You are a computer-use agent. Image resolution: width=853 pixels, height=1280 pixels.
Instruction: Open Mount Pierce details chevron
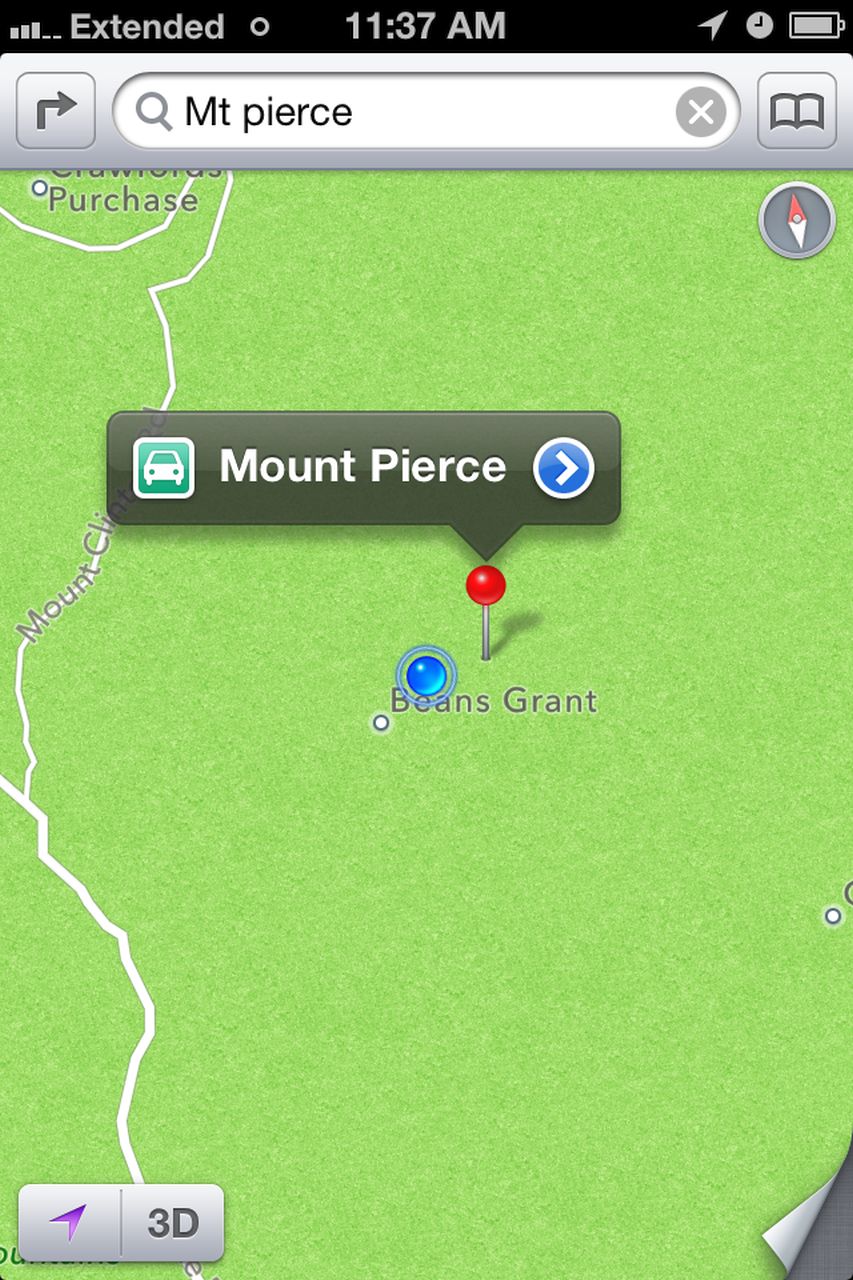pos(564,467)
